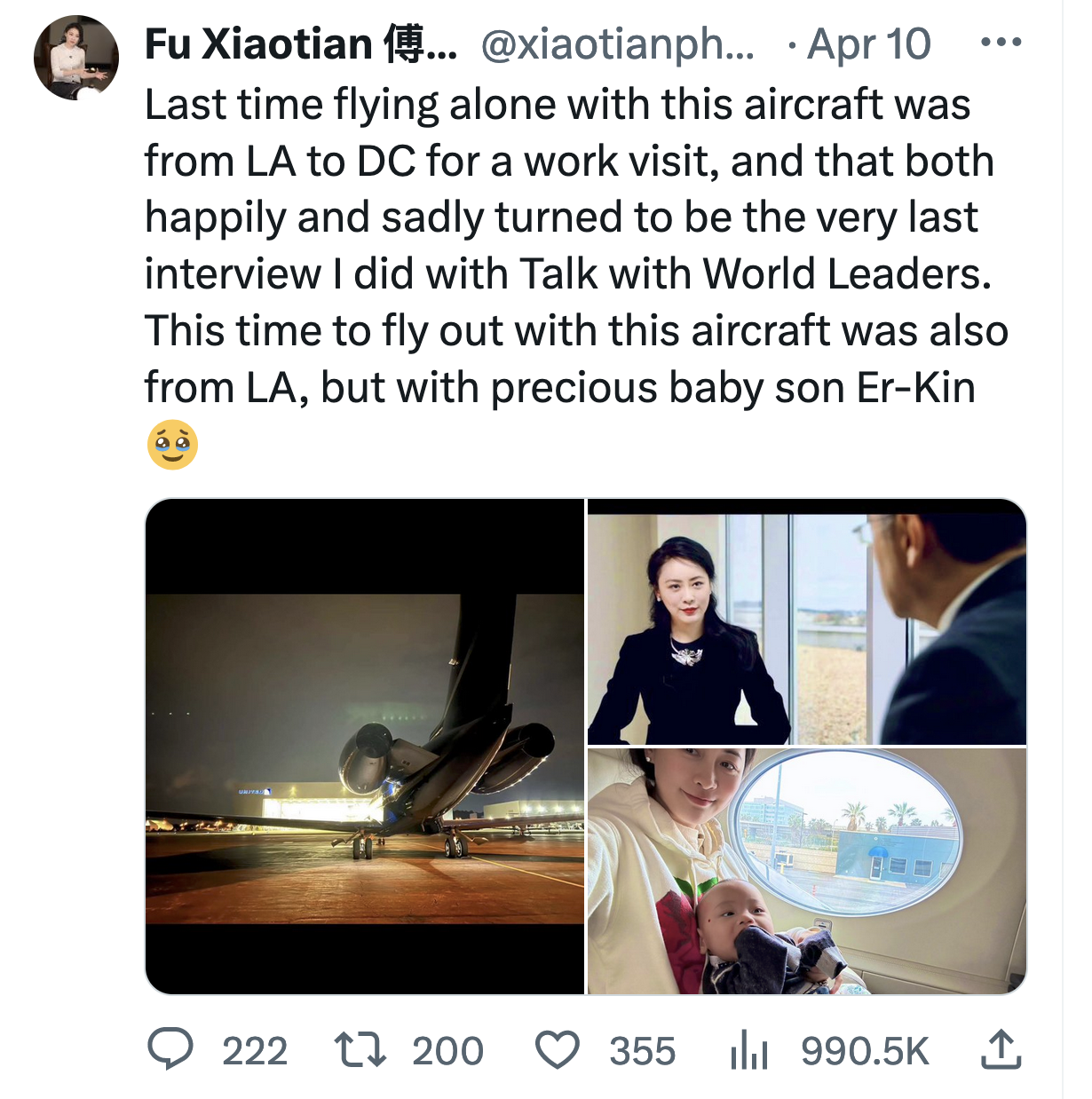View the tweet's analytics

[748, 1050]
